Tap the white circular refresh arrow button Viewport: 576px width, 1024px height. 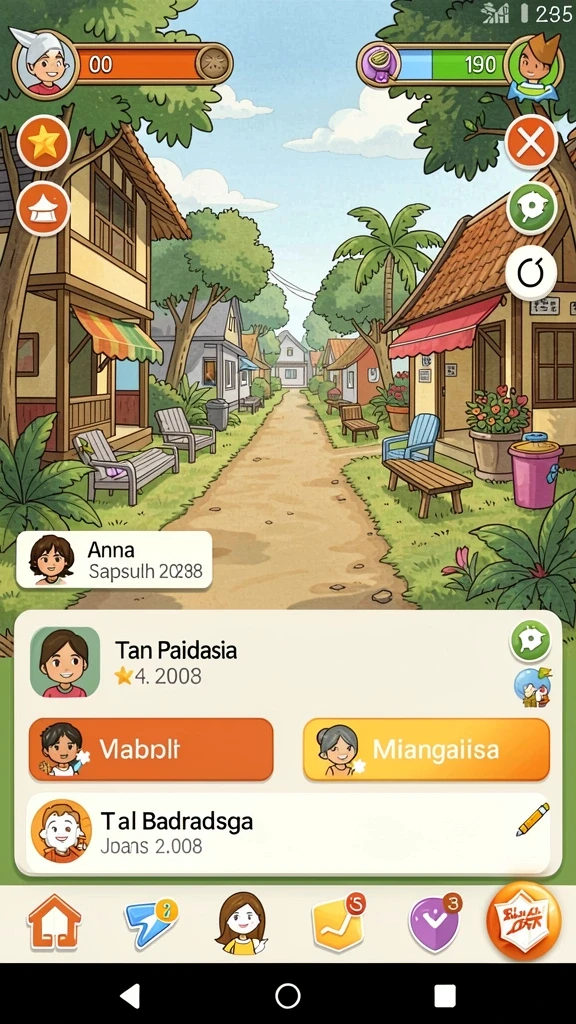coord(531,273)
